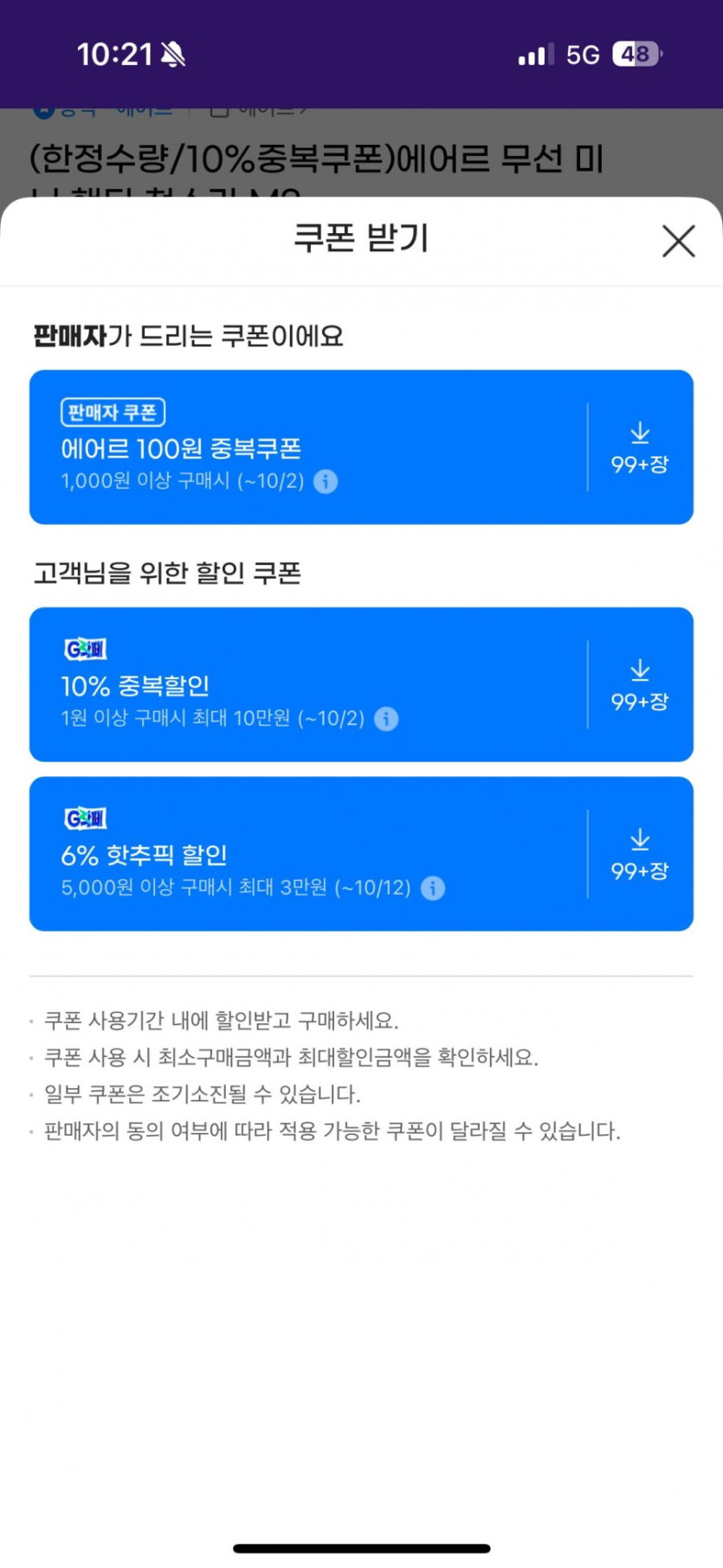The width and height of the screenshot is (723, 1568).
Task: Download the 10% 중복할인 coupon
Action: coord(640,685)
